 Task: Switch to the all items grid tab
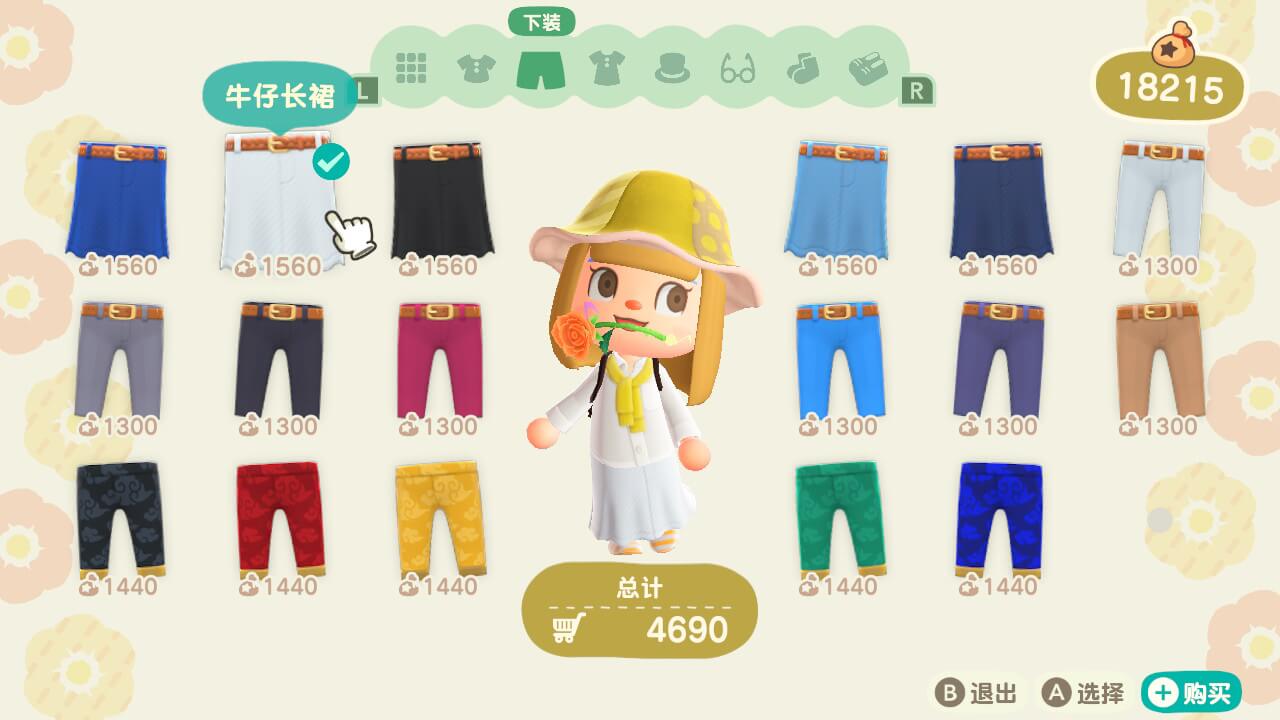pyautogui.click(x=411, y=68)
